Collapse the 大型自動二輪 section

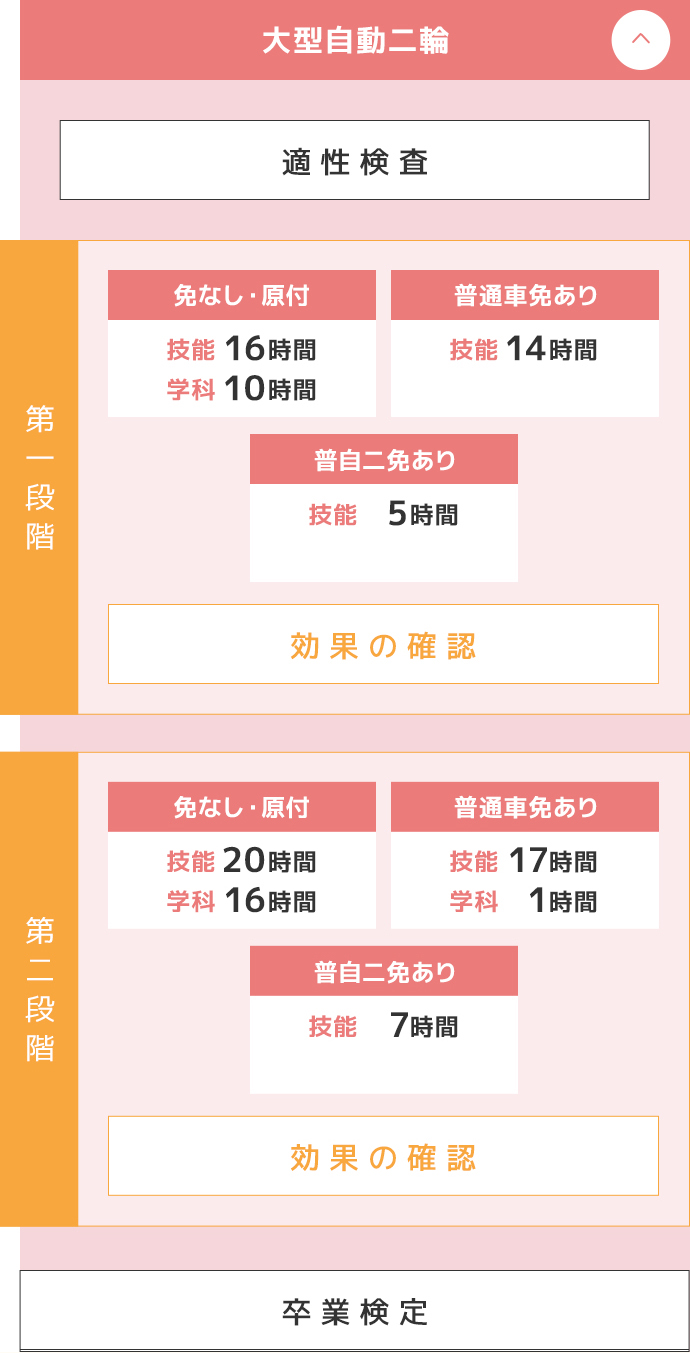pyautogui.click(x=640, y=40)
